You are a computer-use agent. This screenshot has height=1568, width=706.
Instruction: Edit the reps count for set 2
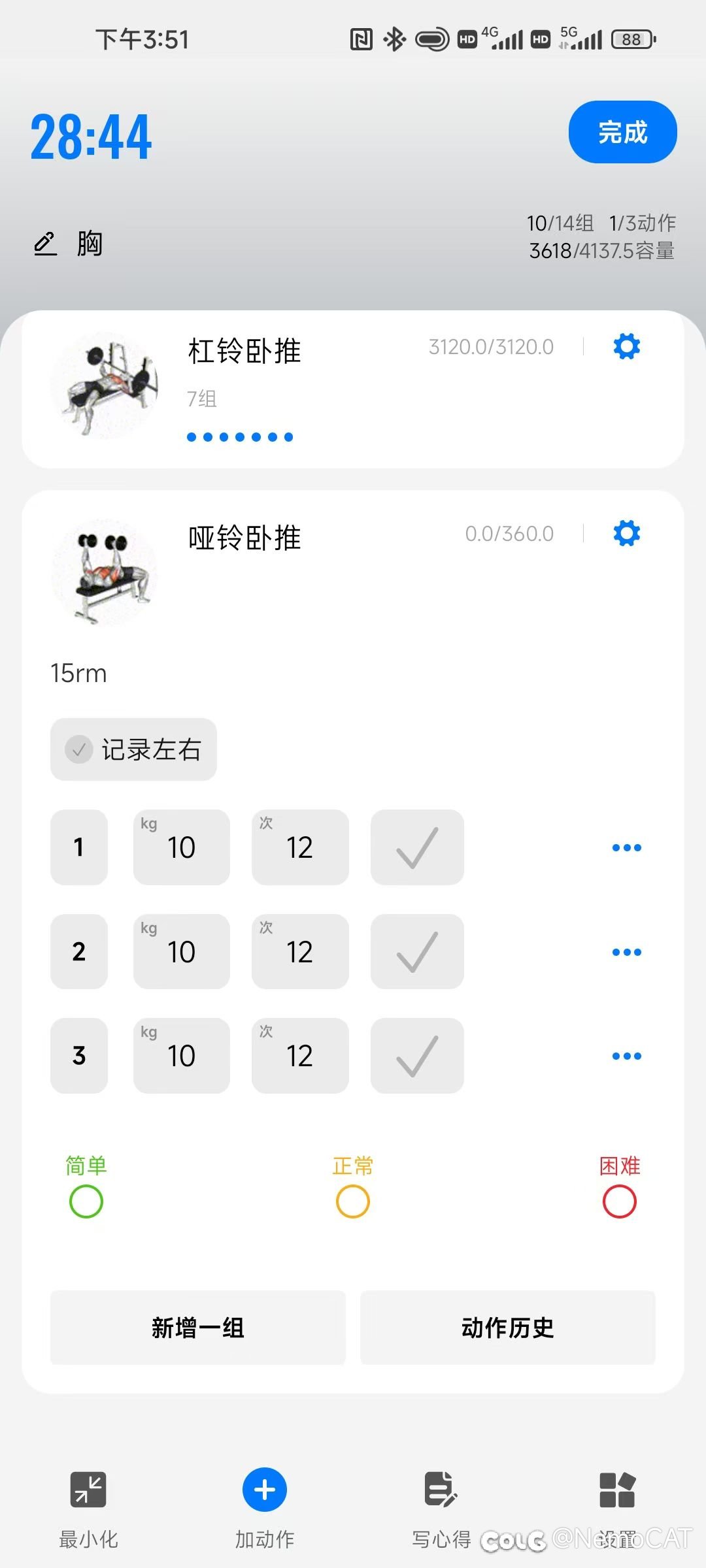tap(300, 951)
